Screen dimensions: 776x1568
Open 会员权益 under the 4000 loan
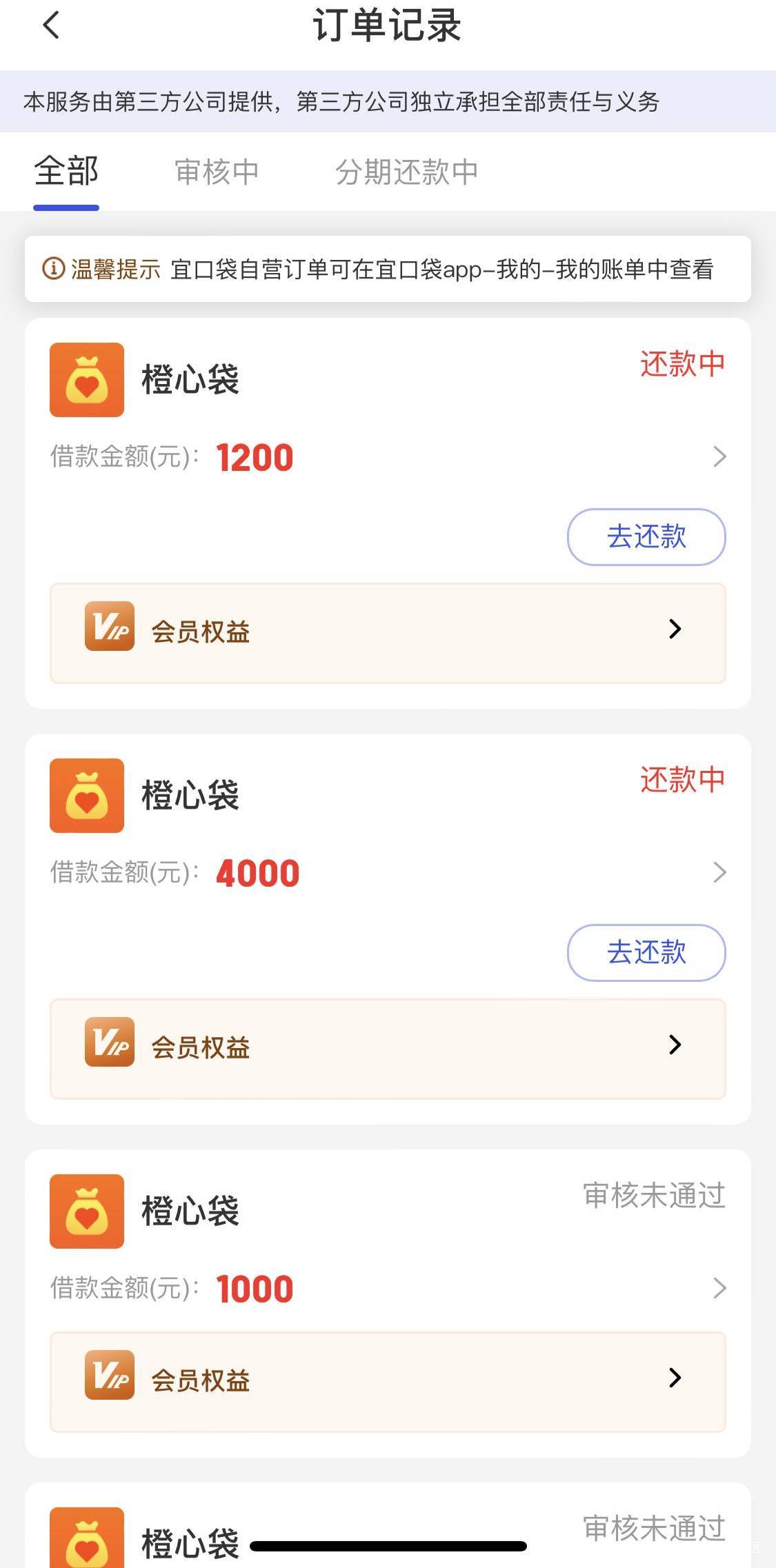388,1049
